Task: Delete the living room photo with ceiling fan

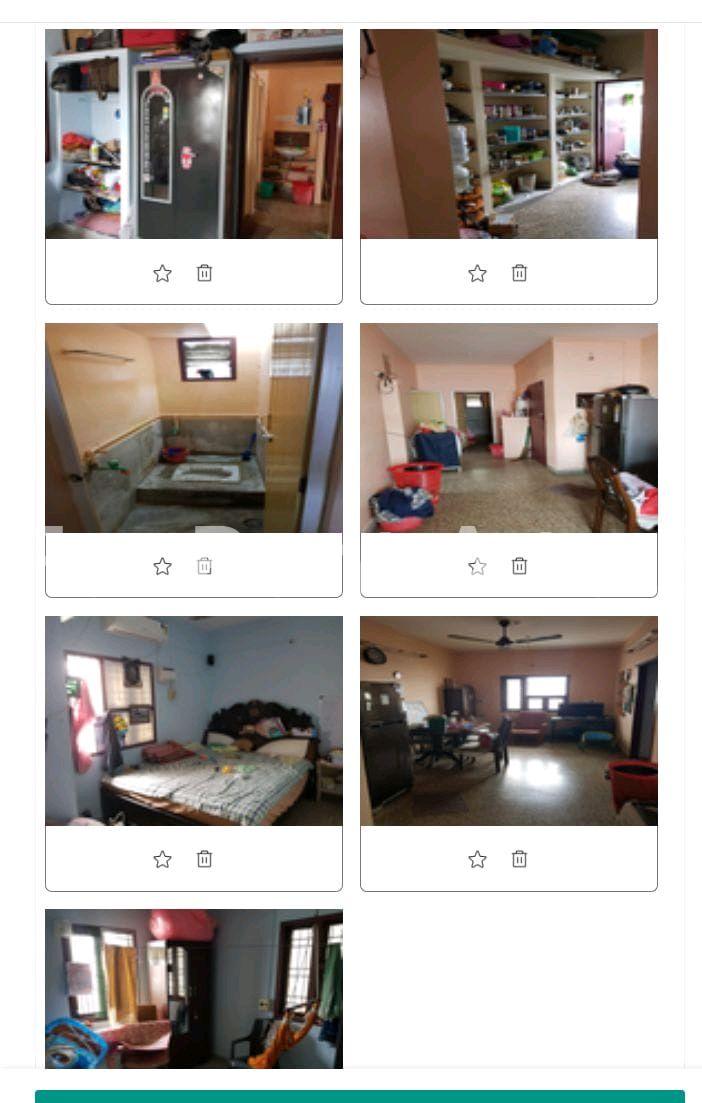Action: click(x=519, y=859)
